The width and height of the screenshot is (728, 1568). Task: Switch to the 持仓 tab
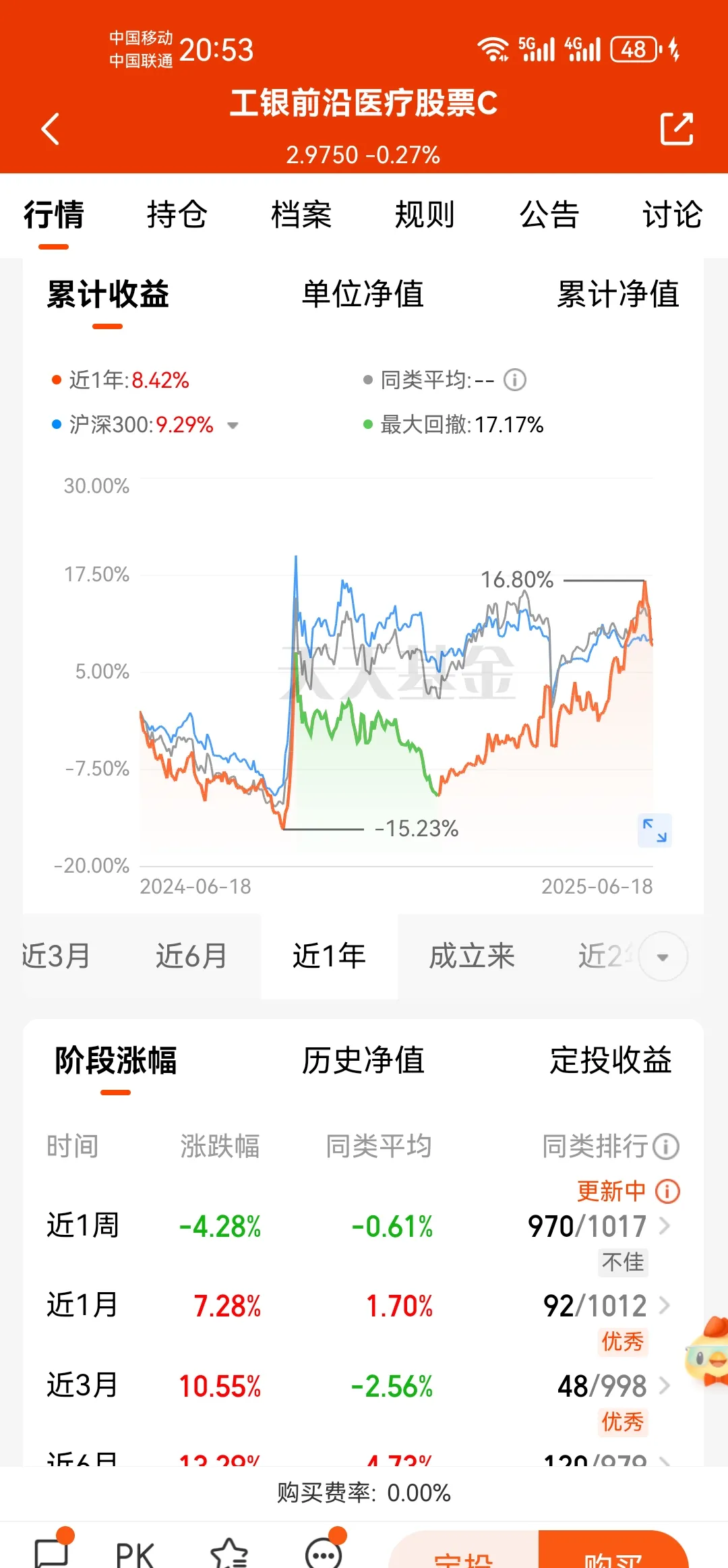(177, 216)
